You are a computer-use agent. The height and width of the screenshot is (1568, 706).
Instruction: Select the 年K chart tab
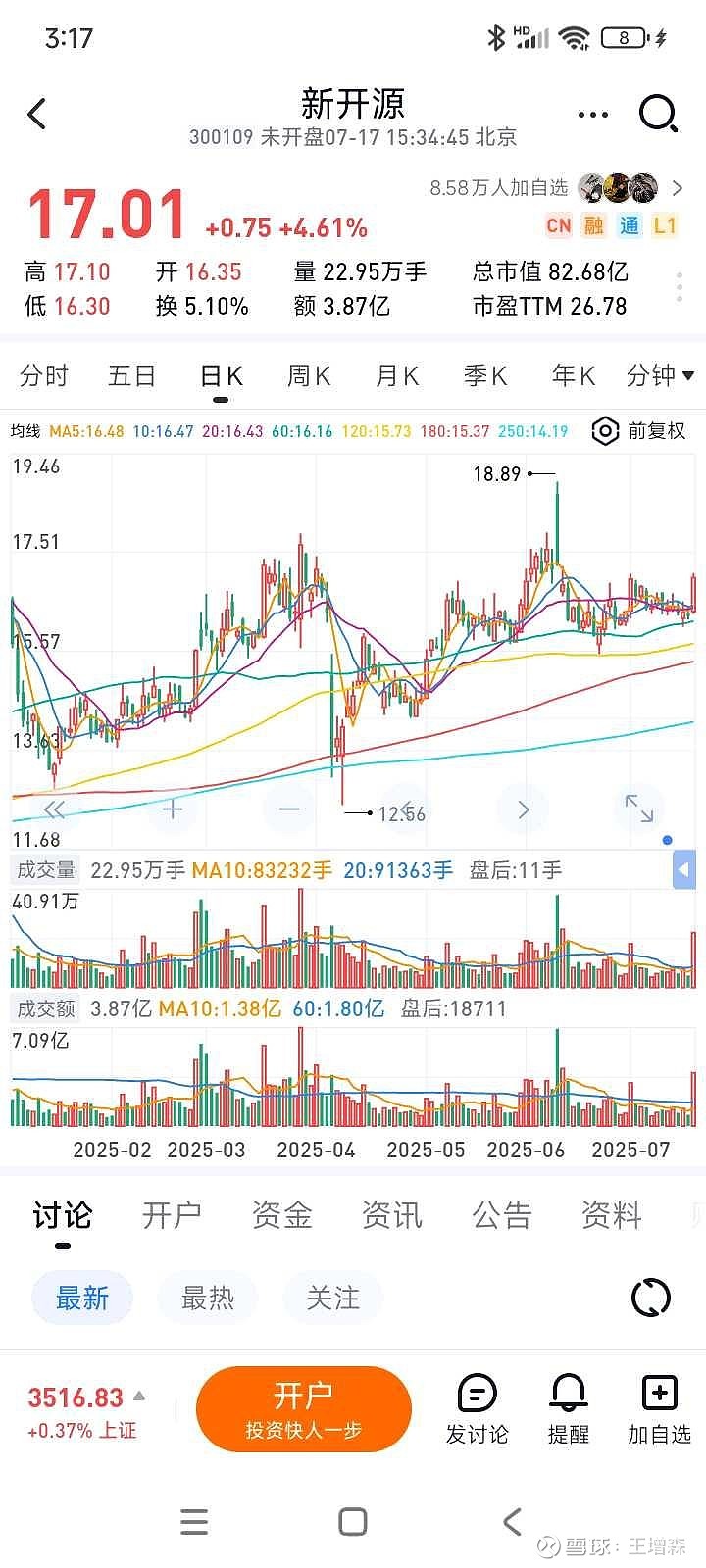point(574,375)
